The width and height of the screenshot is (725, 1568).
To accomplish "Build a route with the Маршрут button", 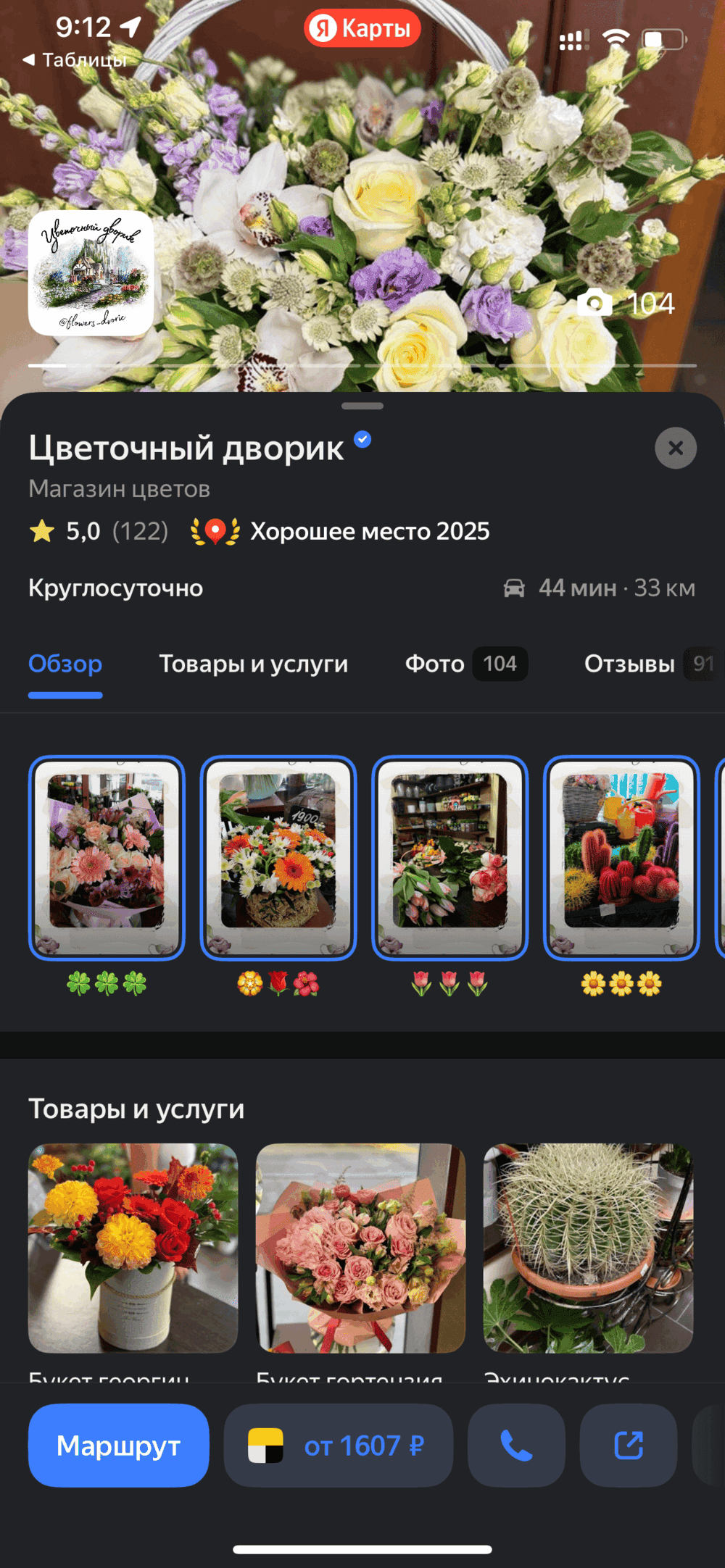I will coord(119,1446).
